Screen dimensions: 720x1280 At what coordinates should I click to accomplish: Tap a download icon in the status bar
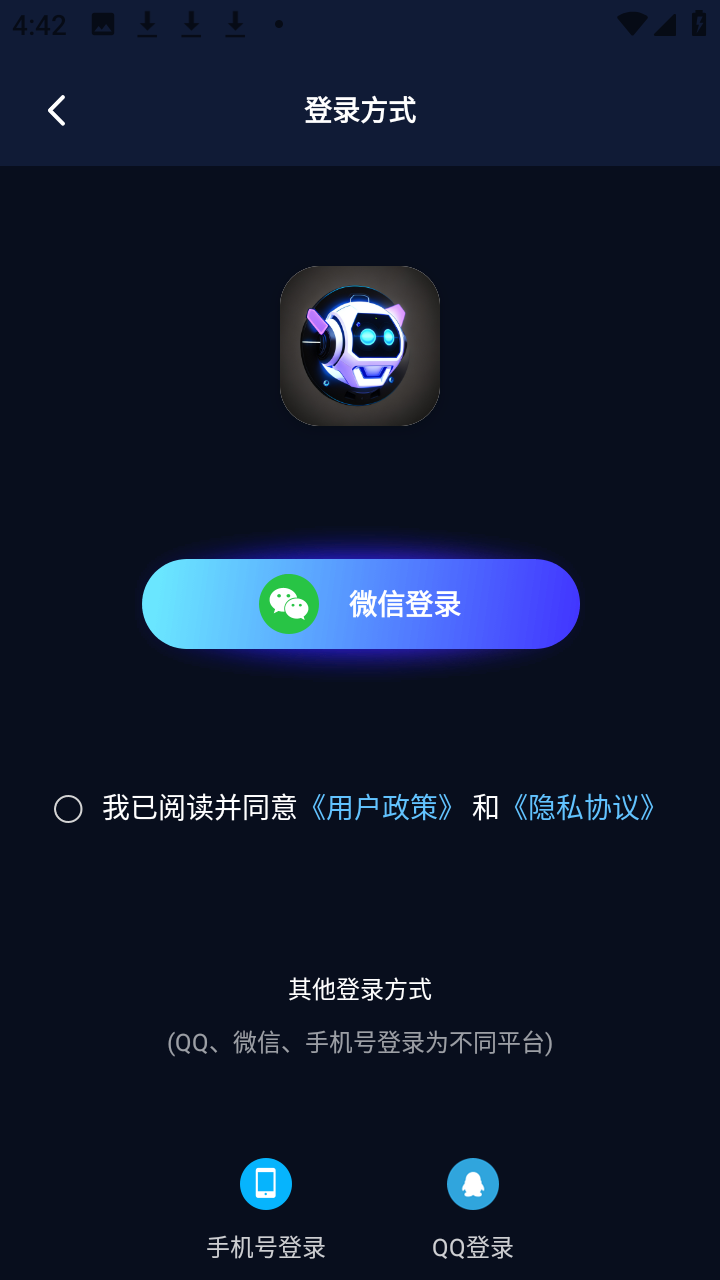150,25
